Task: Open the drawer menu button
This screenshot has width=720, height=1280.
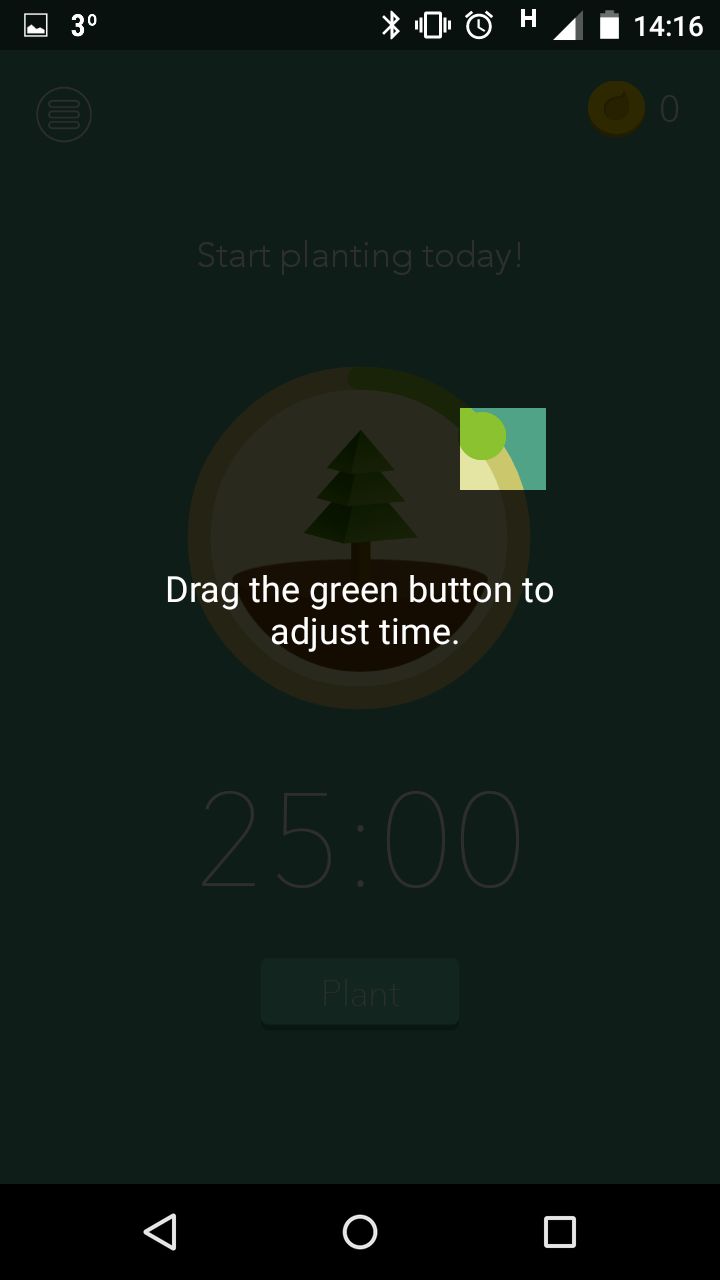Action: click(x=64, y=114)
